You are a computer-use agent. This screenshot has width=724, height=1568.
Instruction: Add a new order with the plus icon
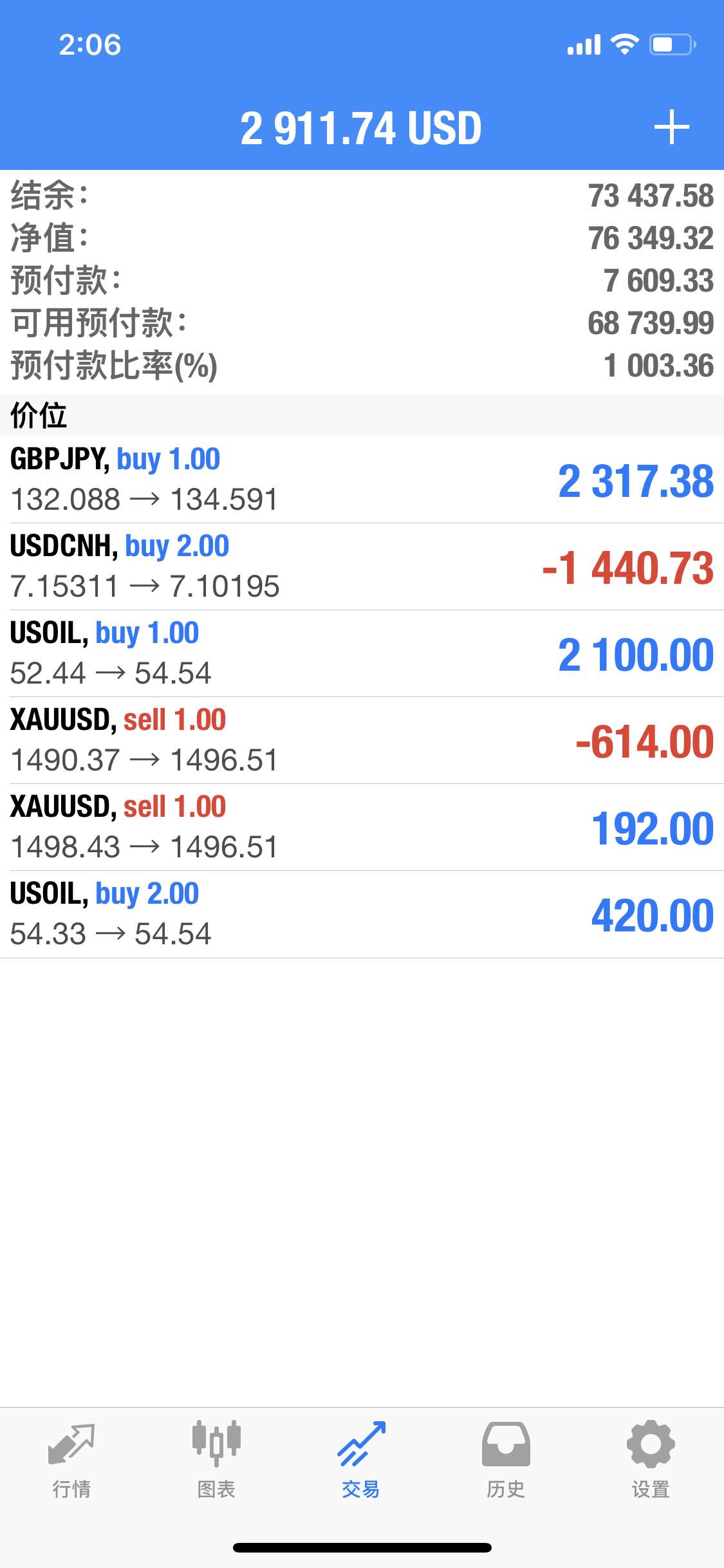(x=671, y=127)
